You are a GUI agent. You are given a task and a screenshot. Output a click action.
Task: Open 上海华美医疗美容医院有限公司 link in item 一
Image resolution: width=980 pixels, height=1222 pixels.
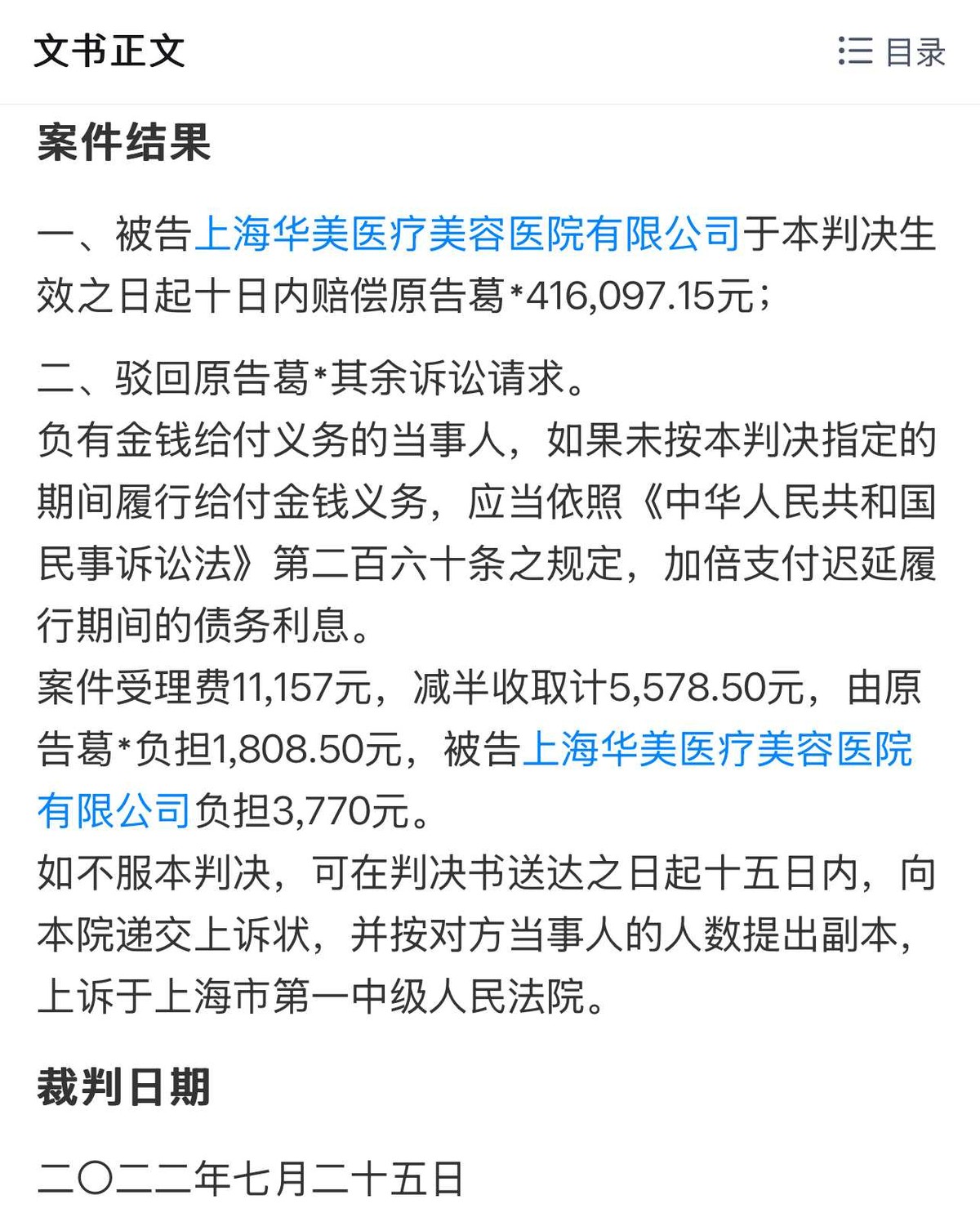(467, 234)
